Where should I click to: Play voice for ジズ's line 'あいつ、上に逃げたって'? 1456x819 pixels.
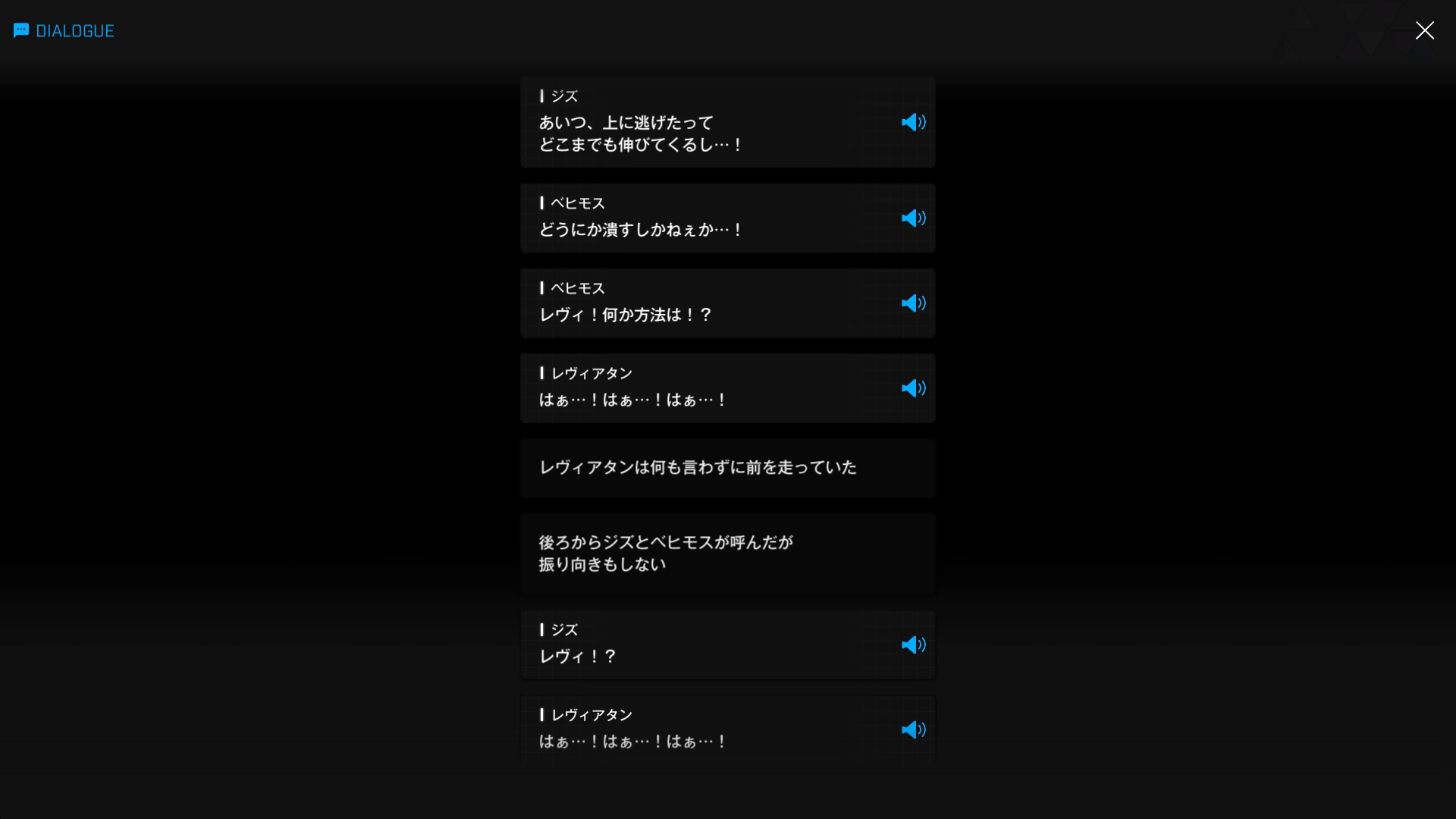pos(913,122)
